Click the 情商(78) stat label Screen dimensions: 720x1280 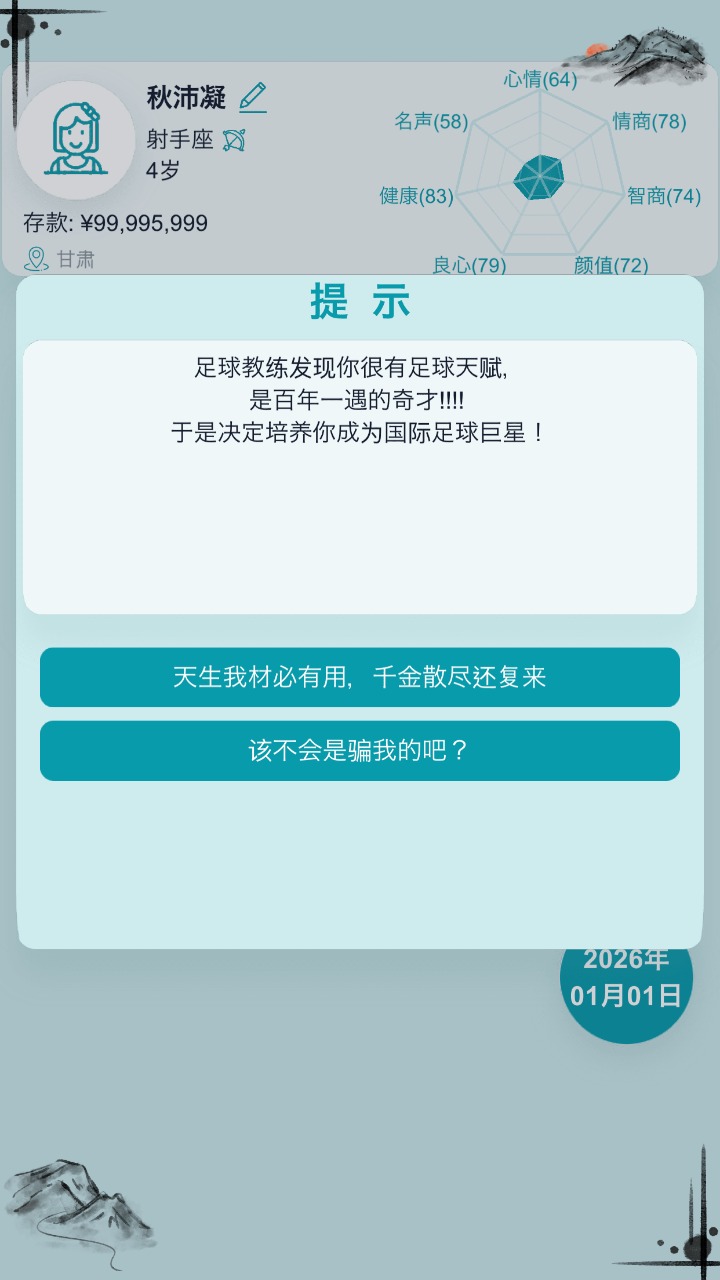(x=647, y=120)
